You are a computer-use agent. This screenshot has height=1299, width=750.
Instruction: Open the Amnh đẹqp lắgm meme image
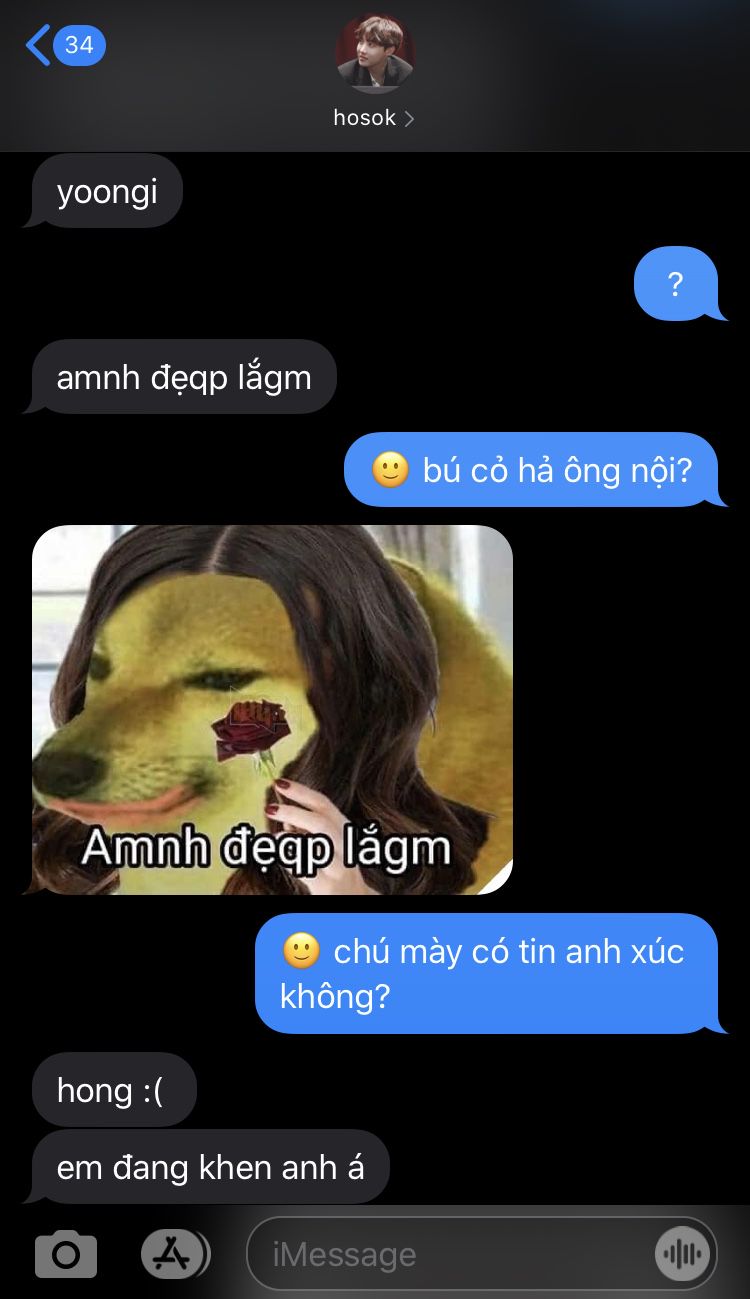(272, 709)
